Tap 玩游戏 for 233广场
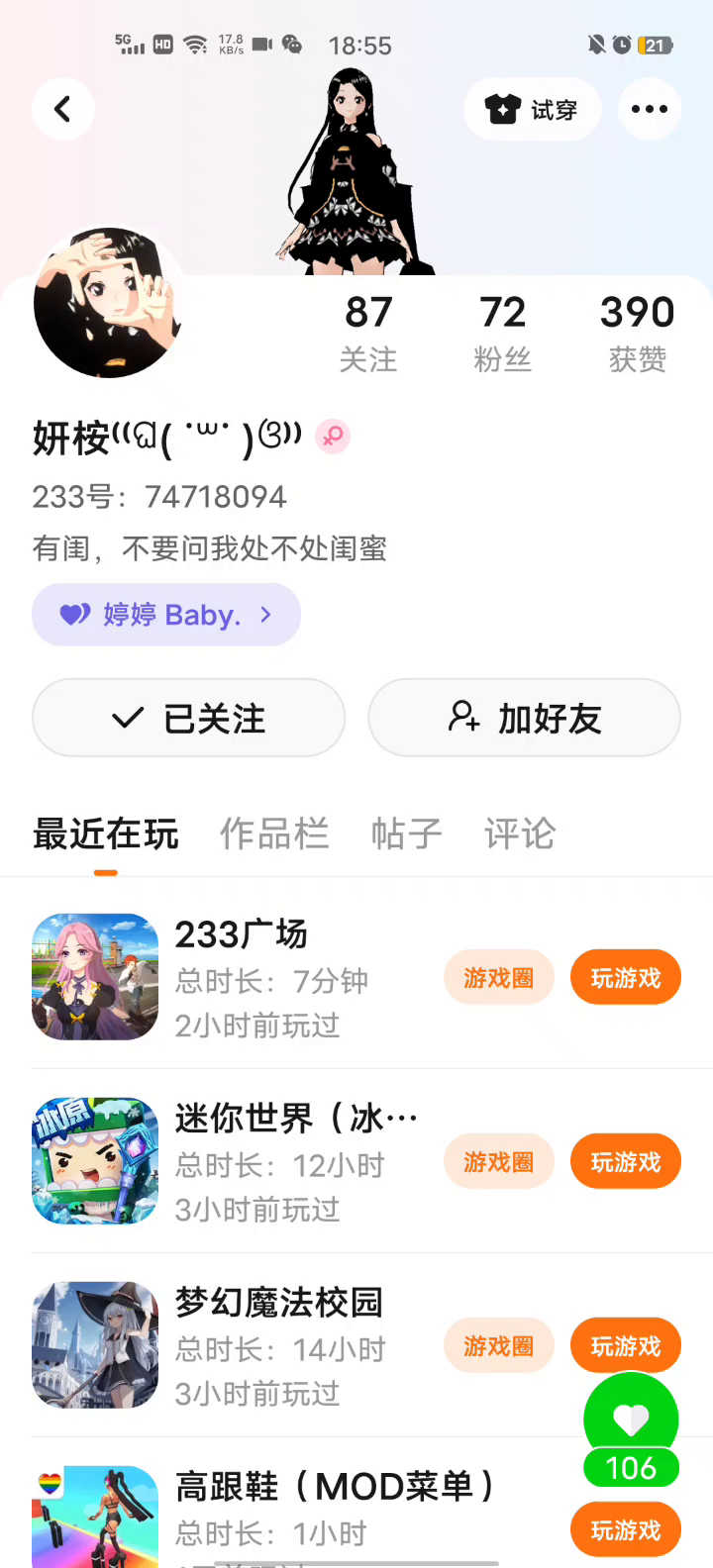 click(x=625, y=978)
